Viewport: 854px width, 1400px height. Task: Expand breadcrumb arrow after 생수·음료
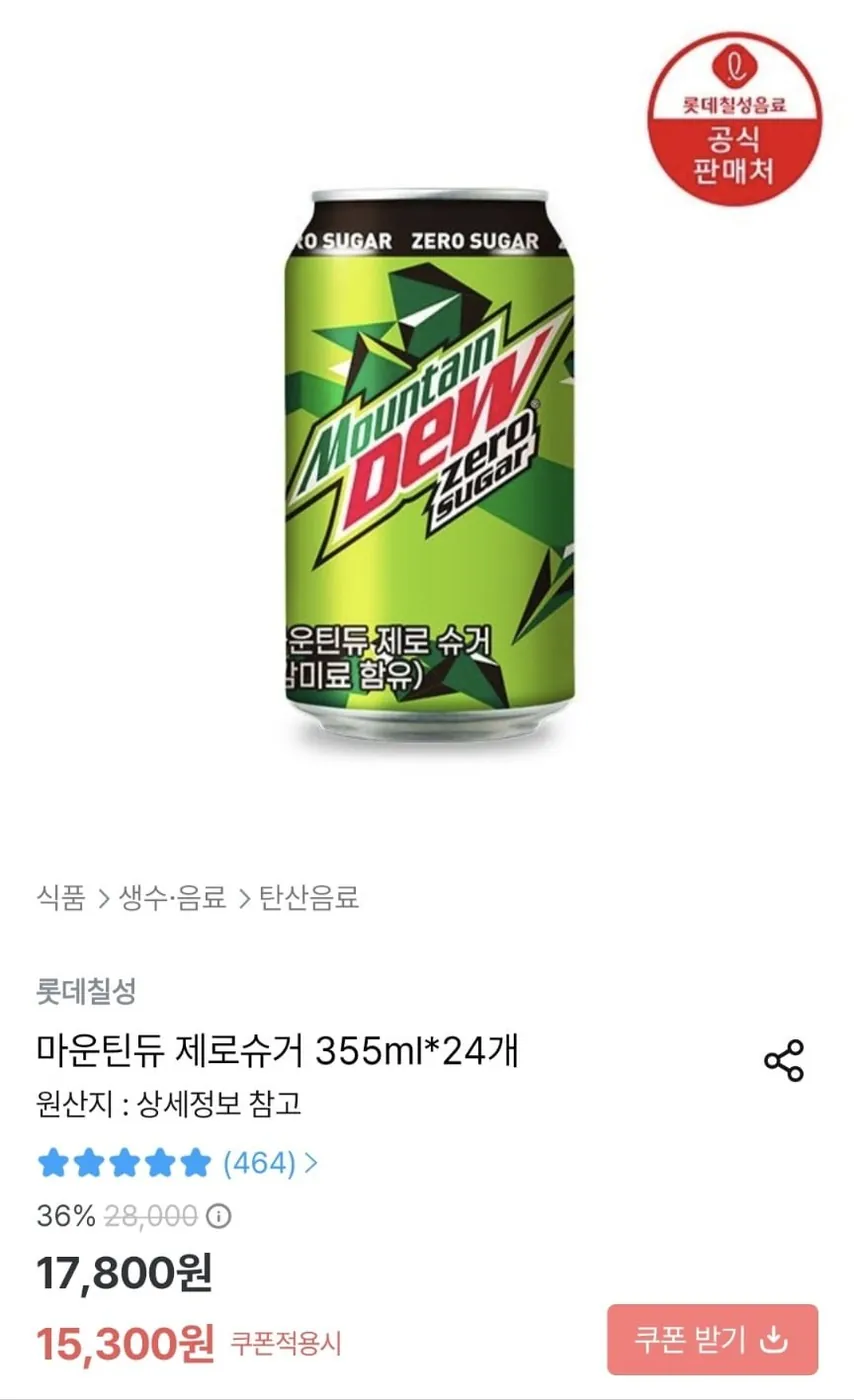243,899
